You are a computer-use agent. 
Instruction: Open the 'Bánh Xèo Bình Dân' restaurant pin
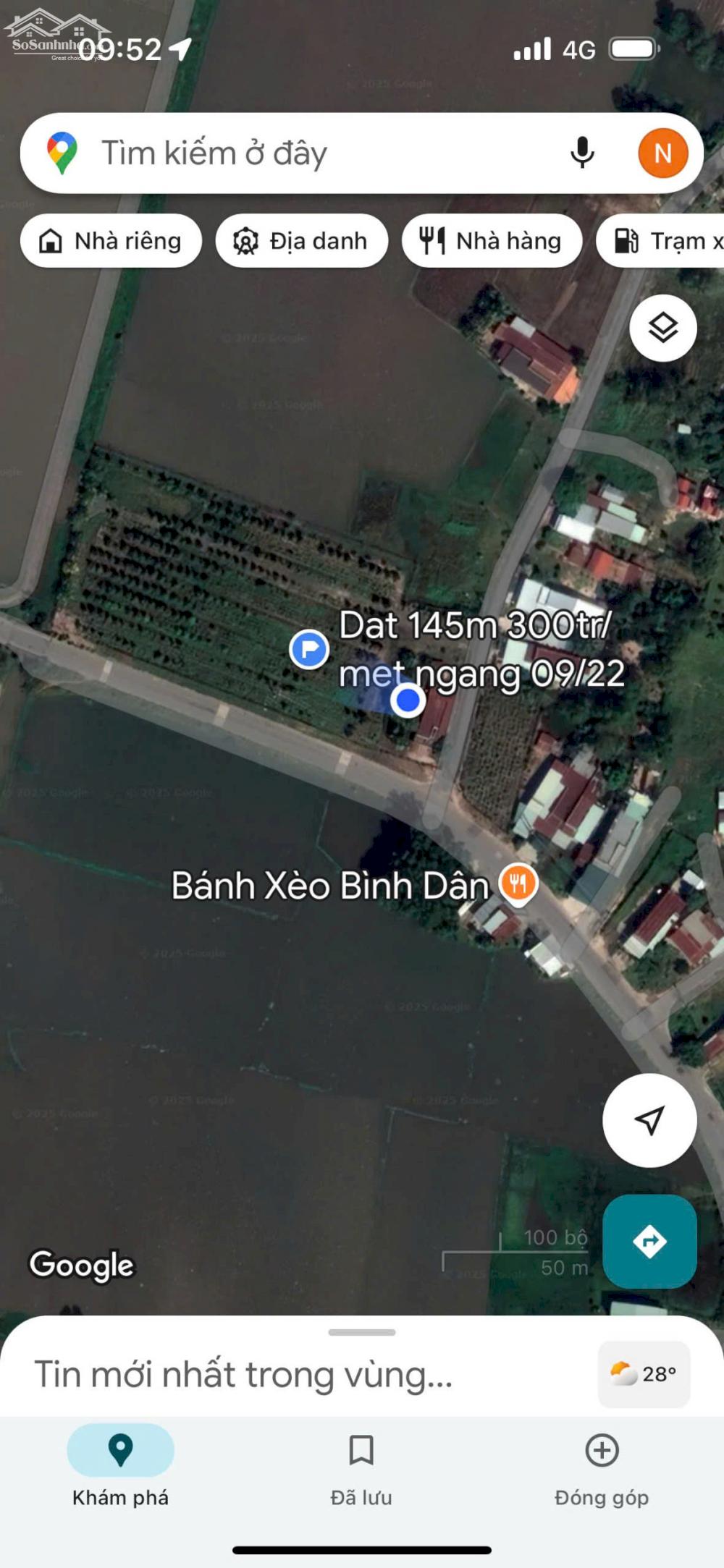(x=518, y=883)
